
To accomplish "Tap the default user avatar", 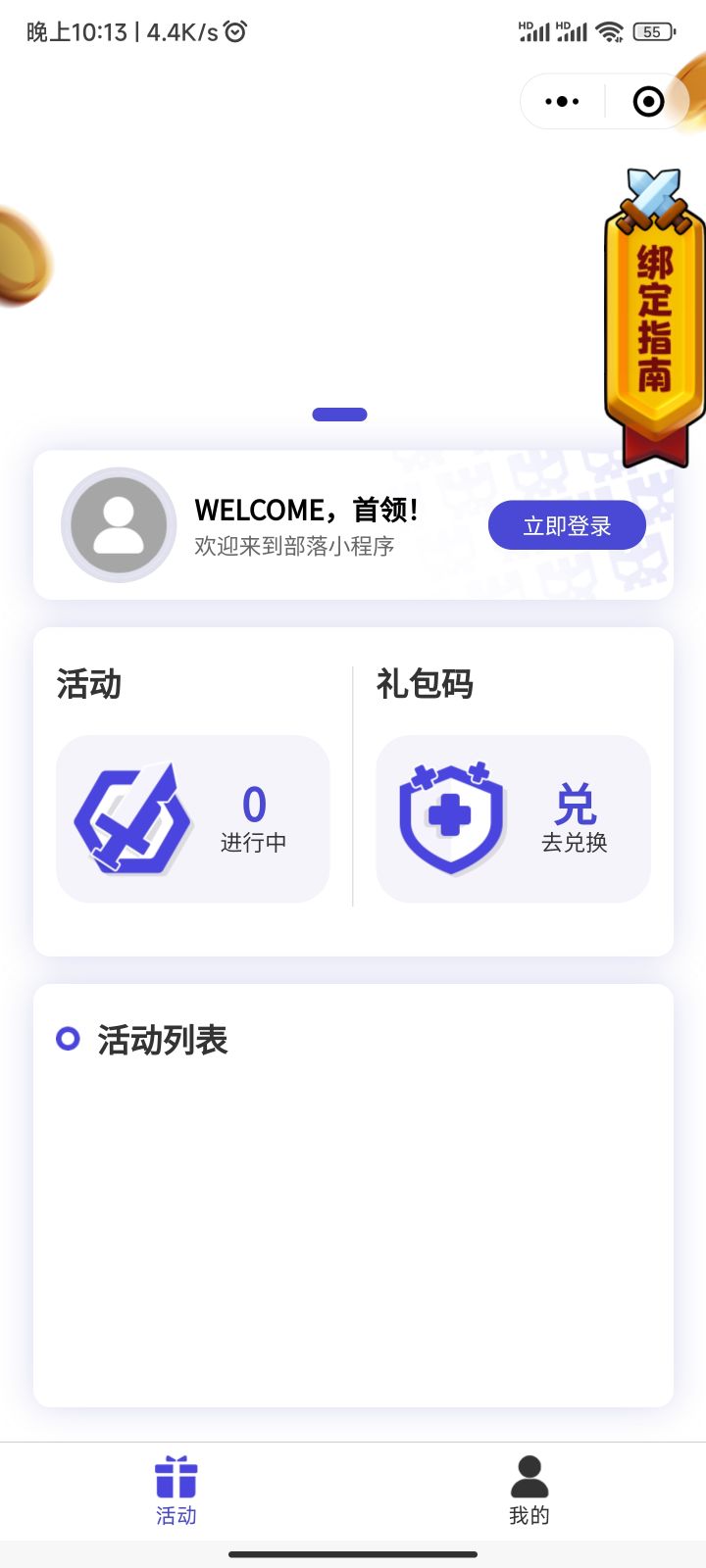I will [x=119, y=524].
